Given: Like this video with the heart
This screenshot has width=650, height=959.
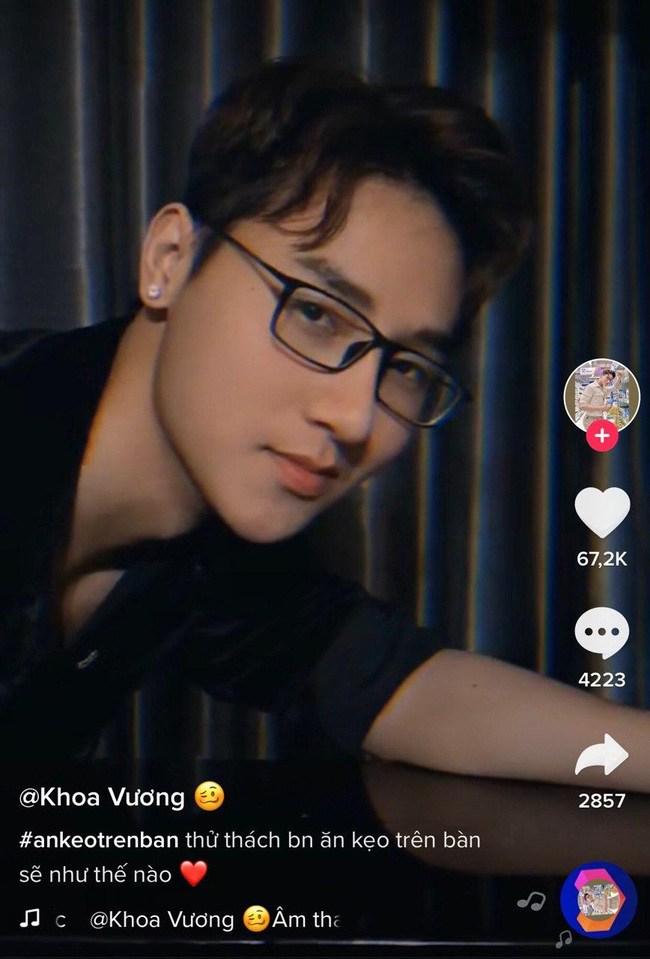Looking at the screenshot, I should (x=602, y=513).
